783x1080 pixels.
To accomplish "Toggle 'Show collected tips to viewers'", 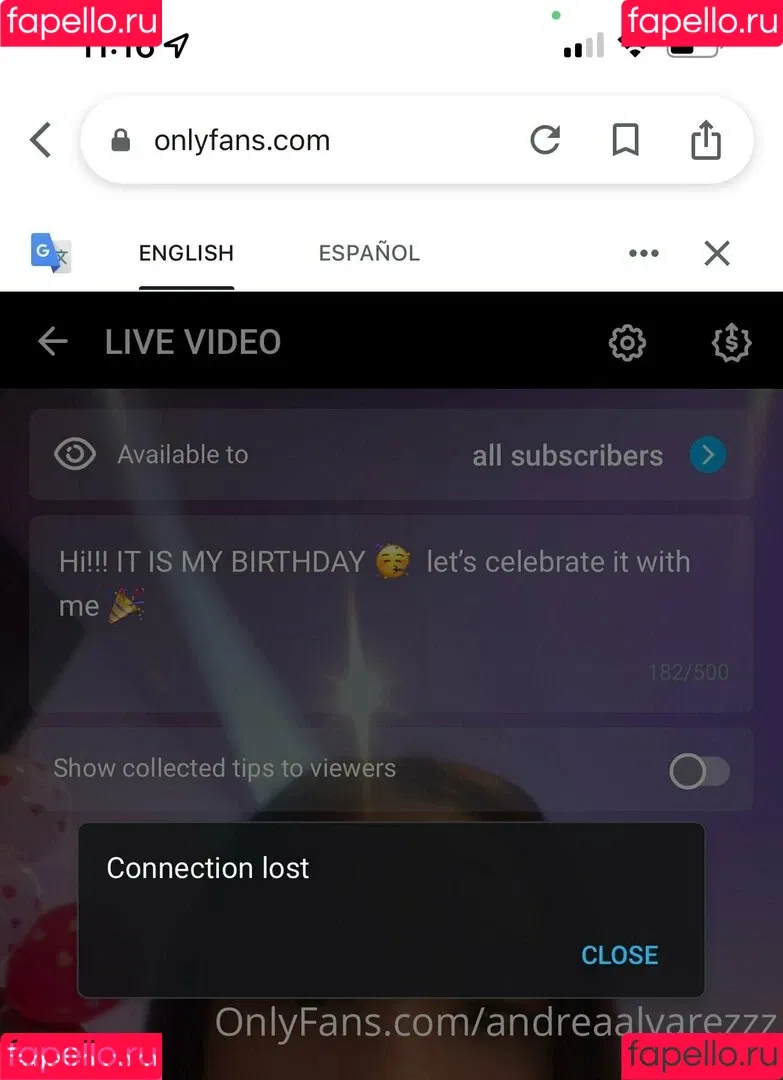I will pyautogui.click(x=699, y=771).
